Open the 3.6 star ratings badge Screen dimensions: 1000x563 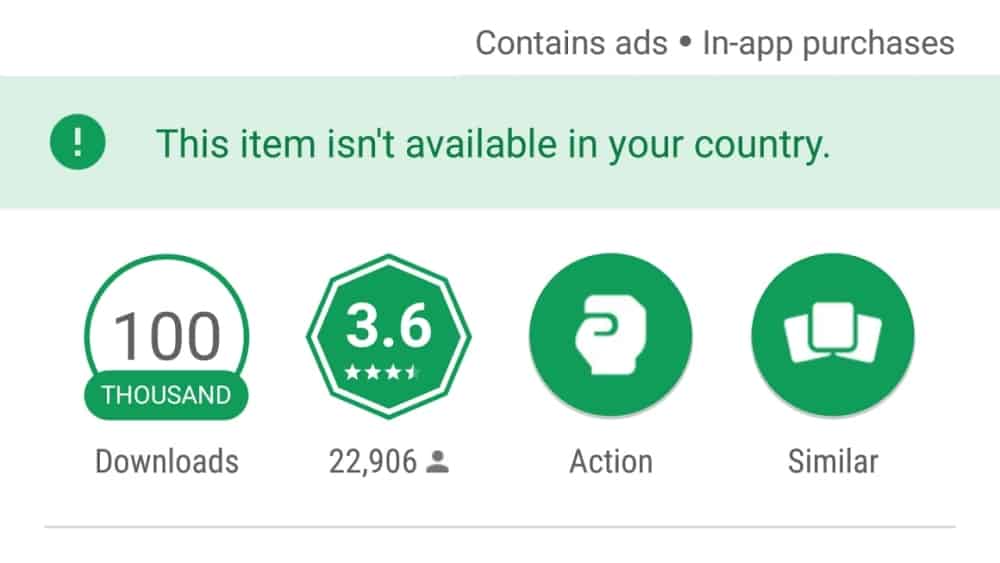pyautogui.click(x=388, y=338)
